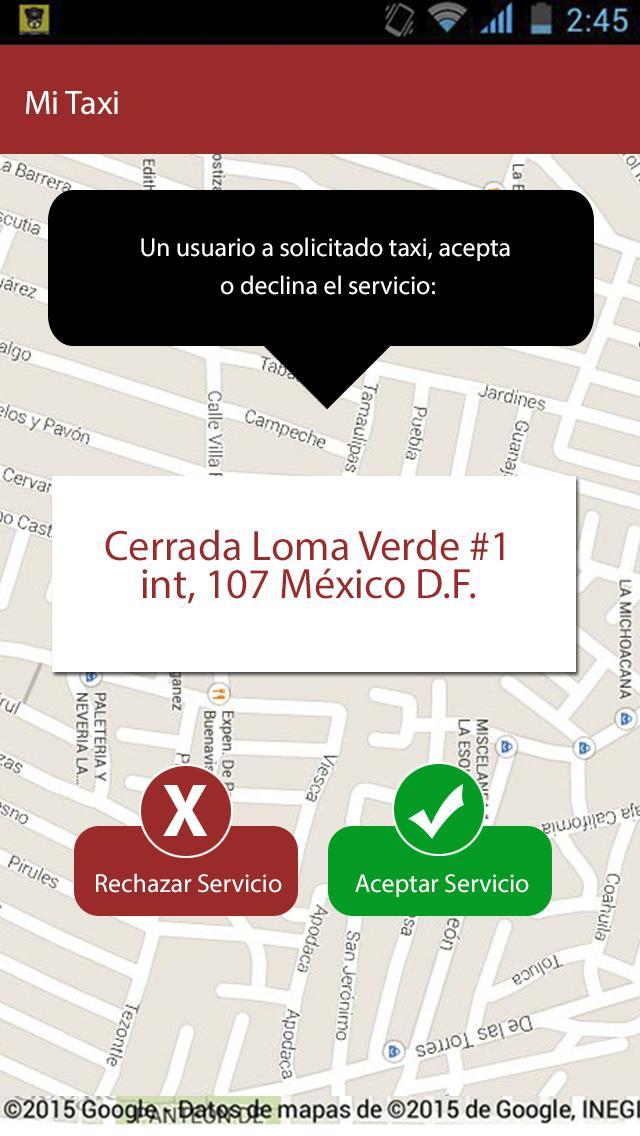Image resolution: width=640 pixels, height=1136 pixels.
Task: Accept the ride via Aceptar Servicio
Action: pos(440,872)
